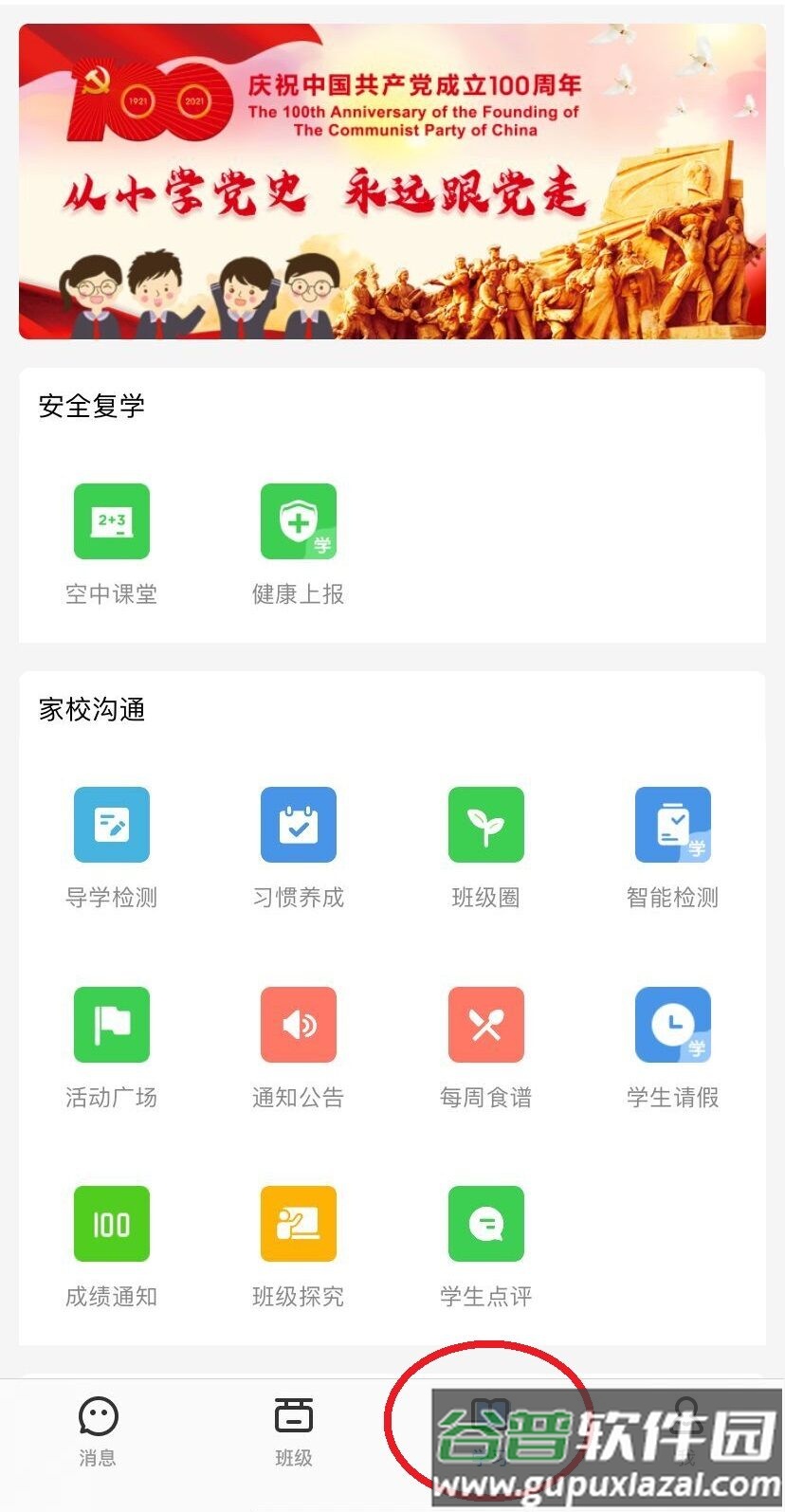The height and width of the screenshot is (1512, 785).
Task: Open 学生请假 leave request
Action: click(x=673, y=1024)
